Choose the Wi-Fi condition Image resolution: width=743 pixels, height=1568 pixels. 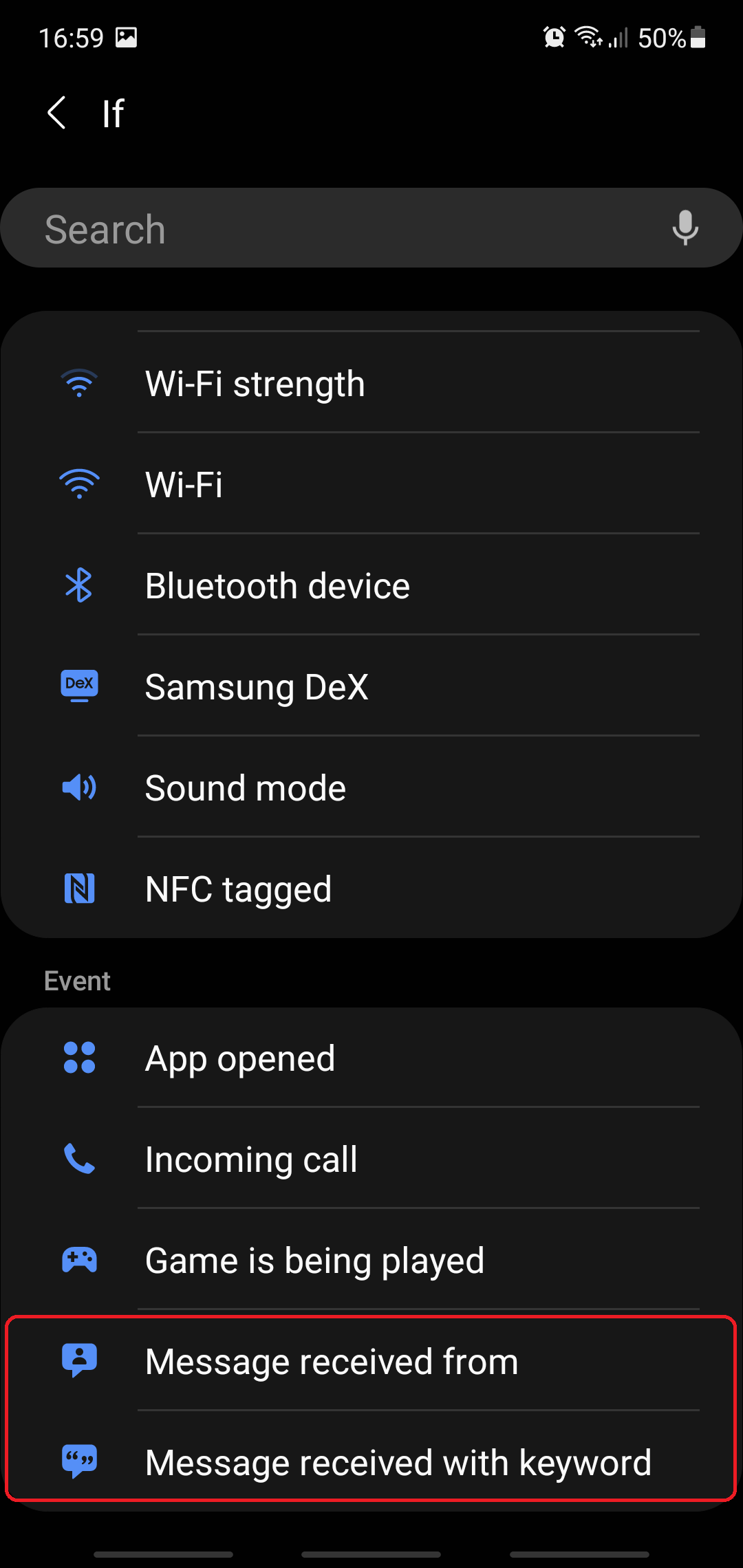coord(371,484)
